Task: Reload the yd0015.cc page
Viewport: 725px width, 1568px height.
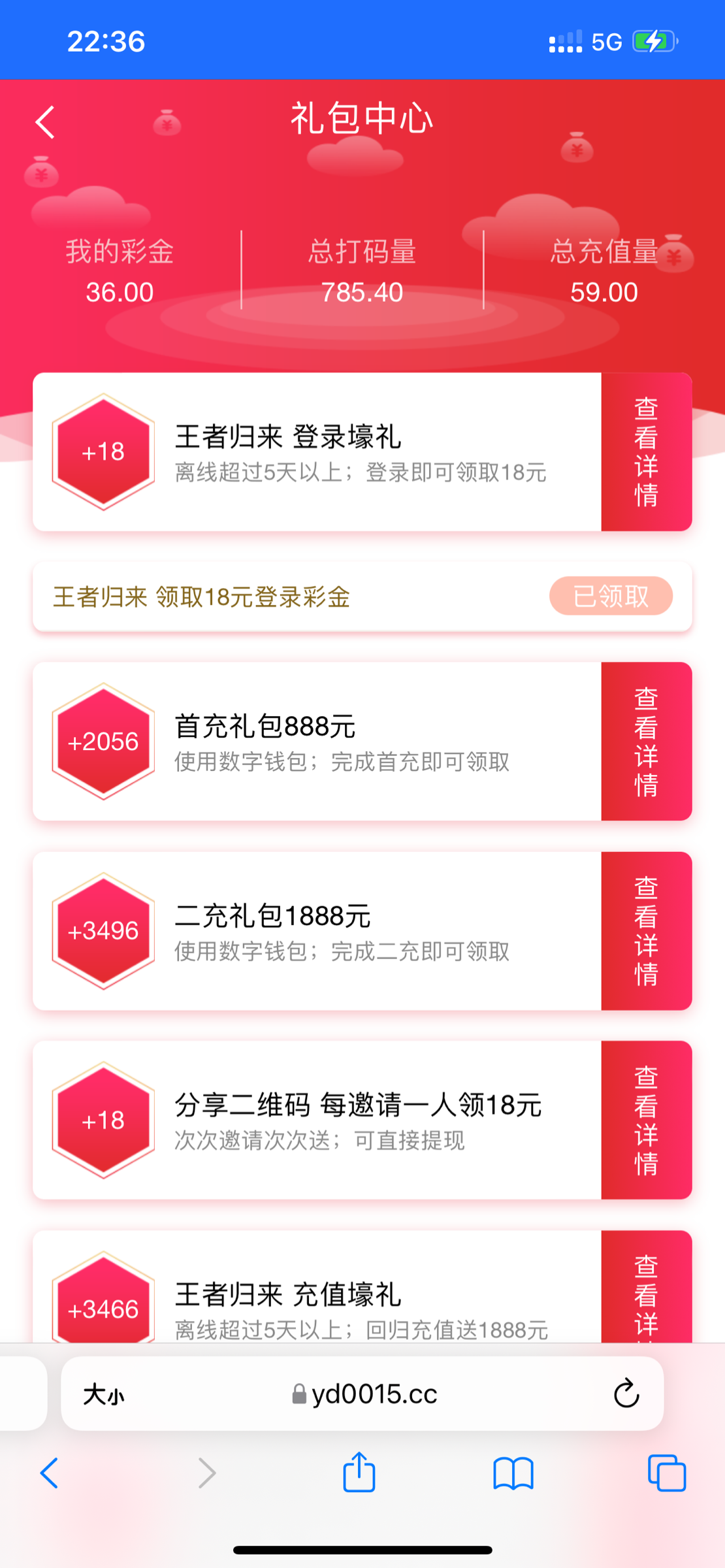Action: pos(626,1394)
